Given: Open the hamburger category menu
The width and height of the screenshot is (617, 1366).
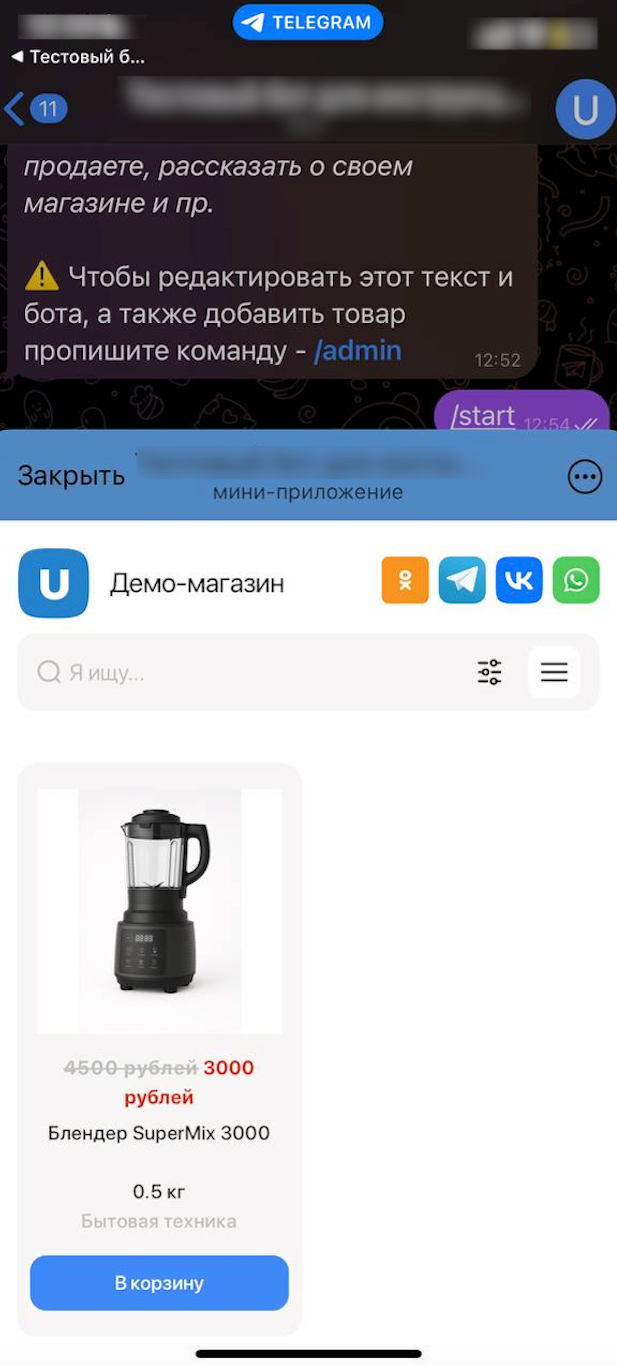Looking at the screenshot, I should point(554,672).
